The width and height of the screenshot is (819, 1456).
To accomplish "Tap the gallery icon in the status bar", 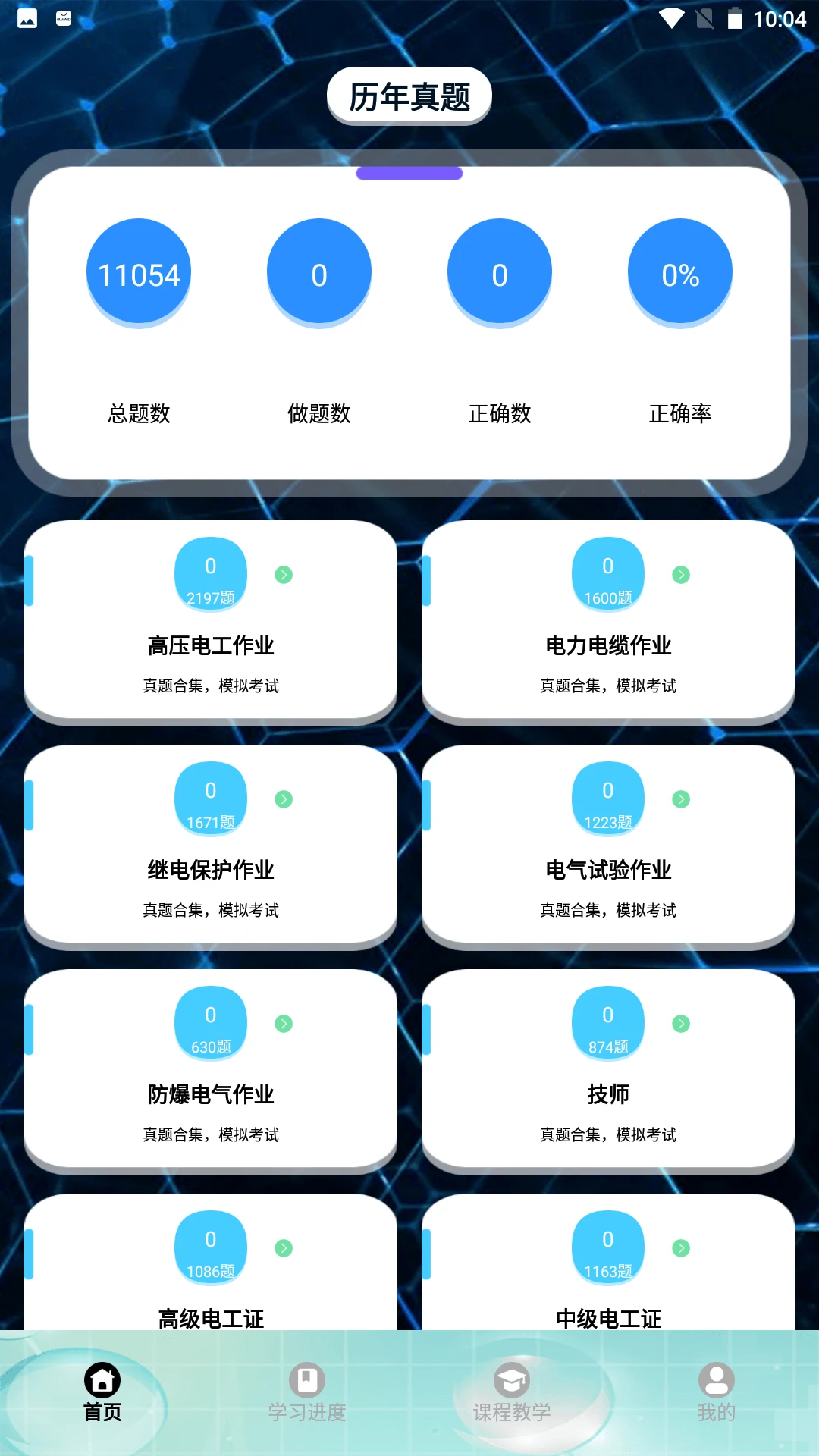I will 28,17.
